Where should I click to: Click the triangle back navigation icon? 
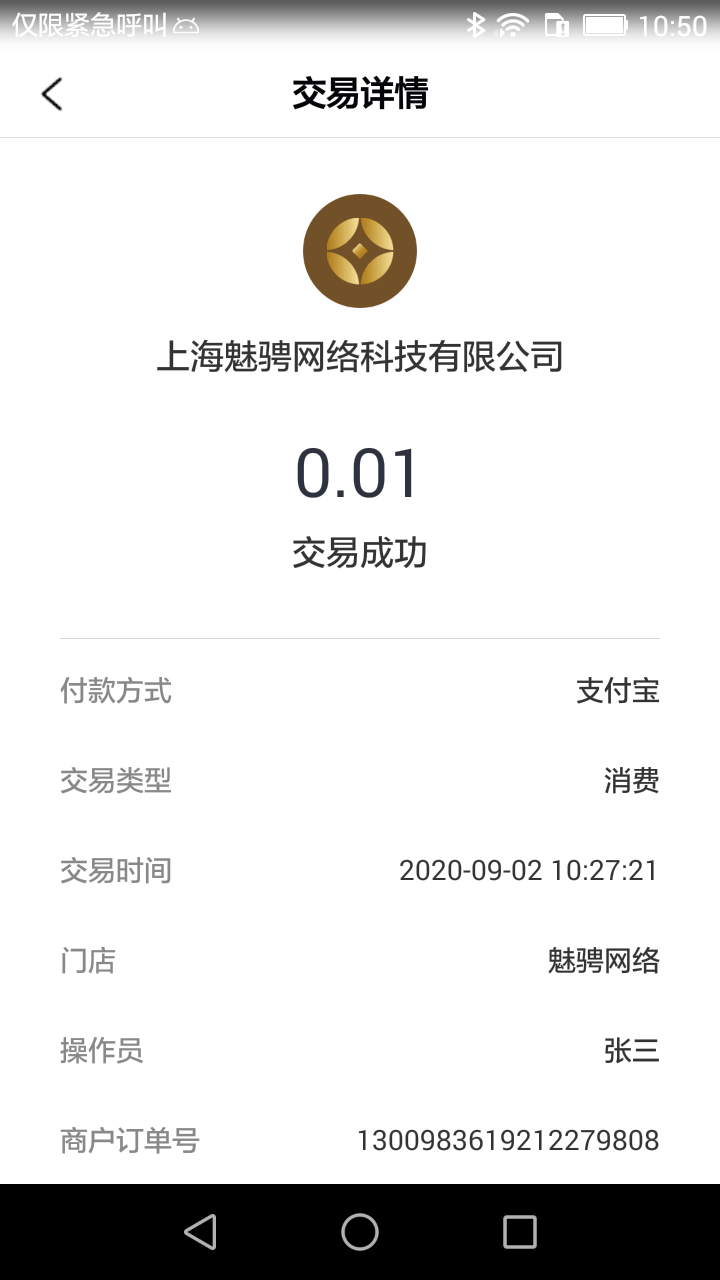[x=201, y=1232]
